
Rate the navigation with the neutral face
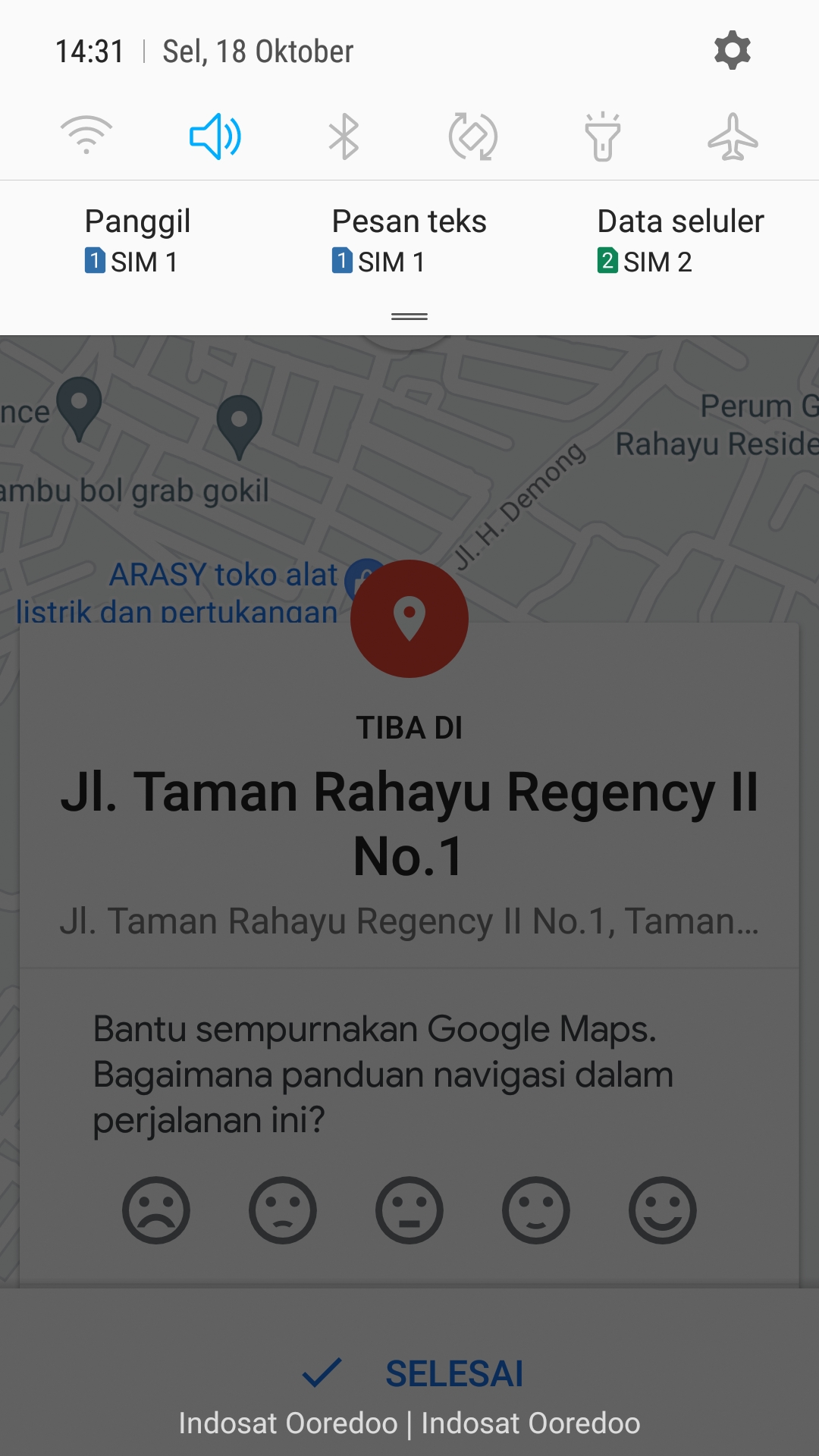(409, 1210)
